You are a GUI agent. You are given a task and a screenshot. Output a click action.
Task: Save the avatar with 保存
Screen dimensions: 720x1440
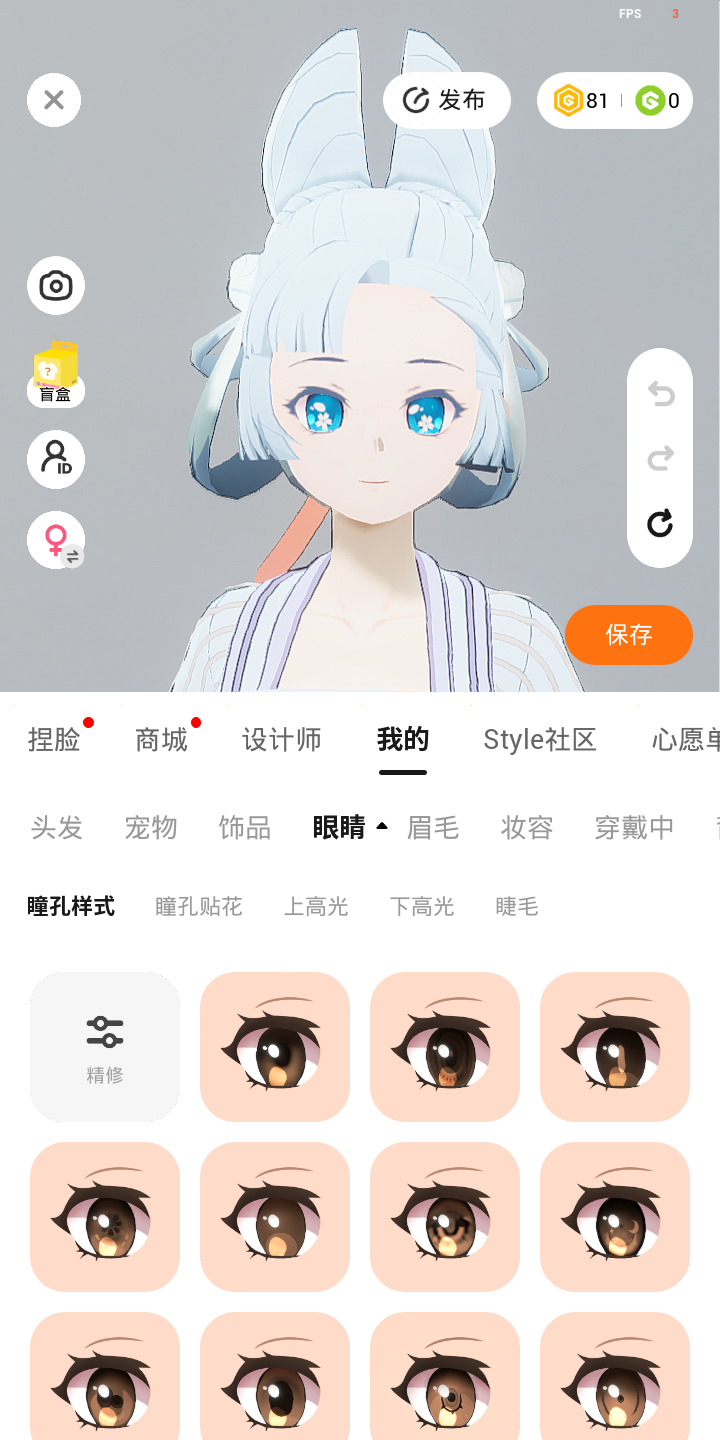click(629, 634)
